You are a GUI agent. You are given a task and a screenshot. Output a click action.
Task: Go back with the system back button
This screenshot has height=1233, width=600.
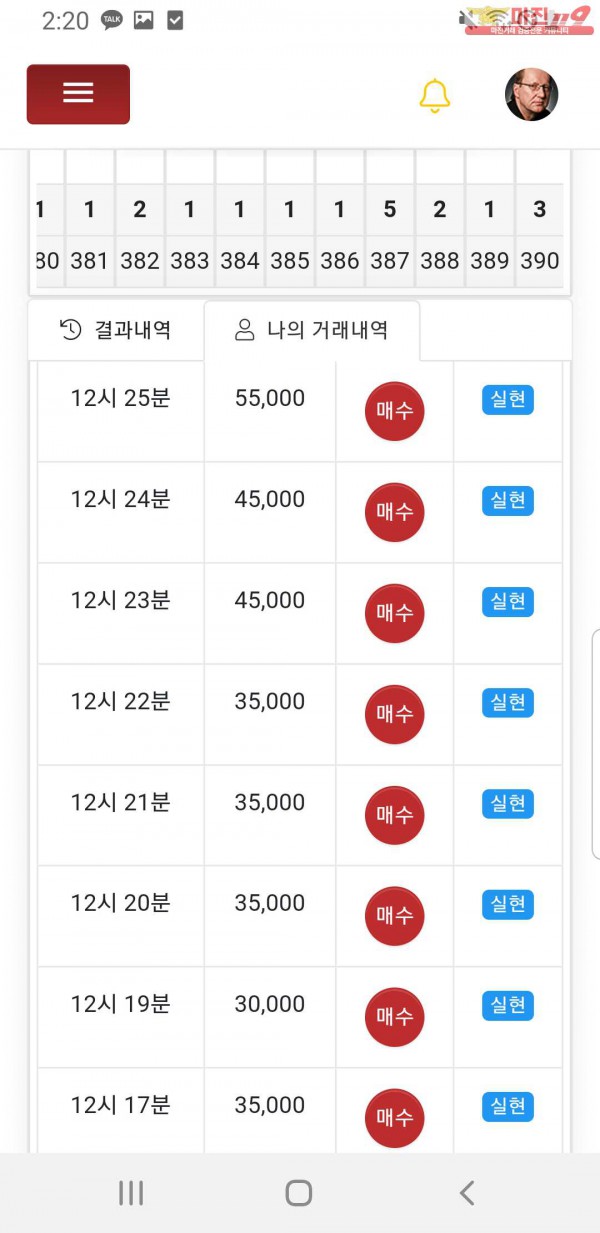tap(466, 1192)
